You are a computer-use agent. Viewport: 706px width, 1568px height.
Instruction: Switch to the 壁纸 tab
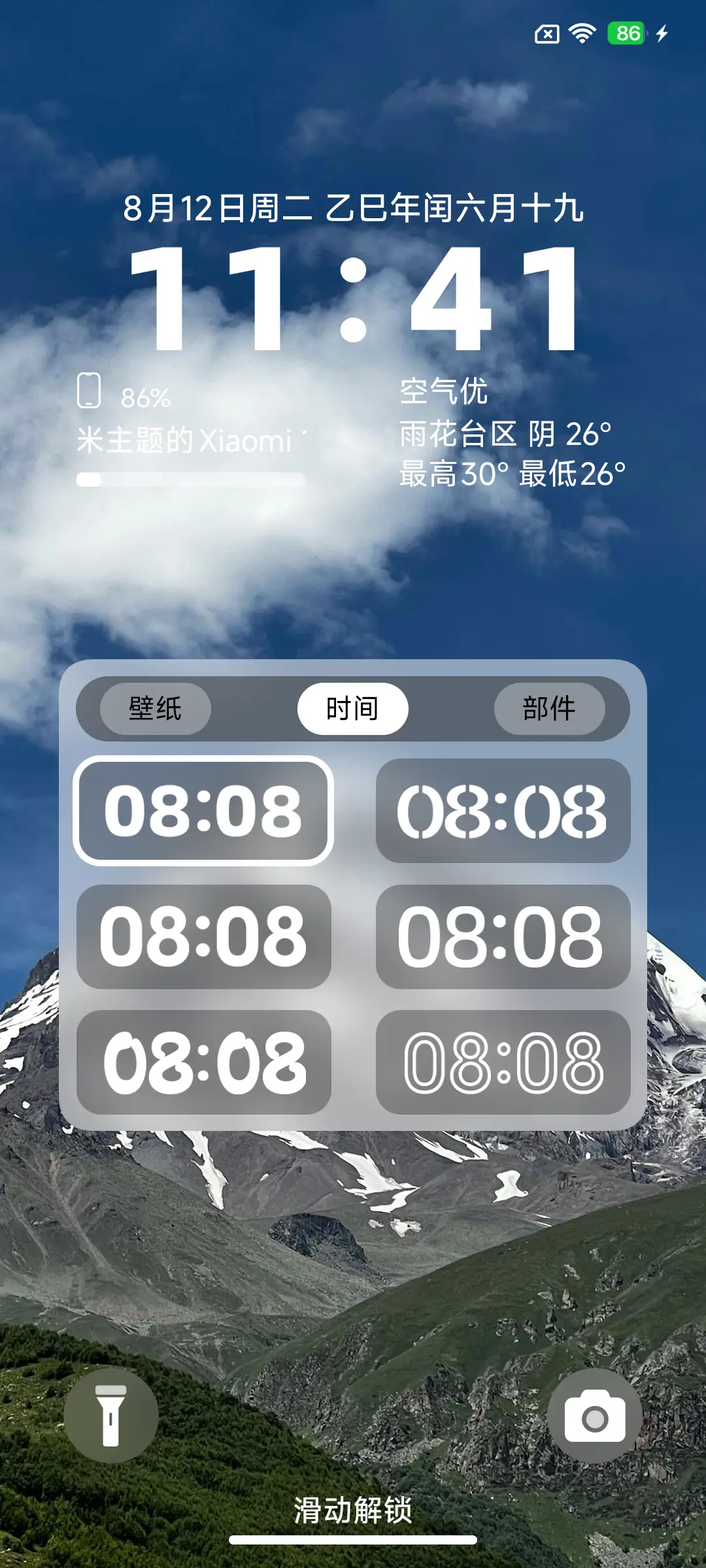[x=155, y=709]
